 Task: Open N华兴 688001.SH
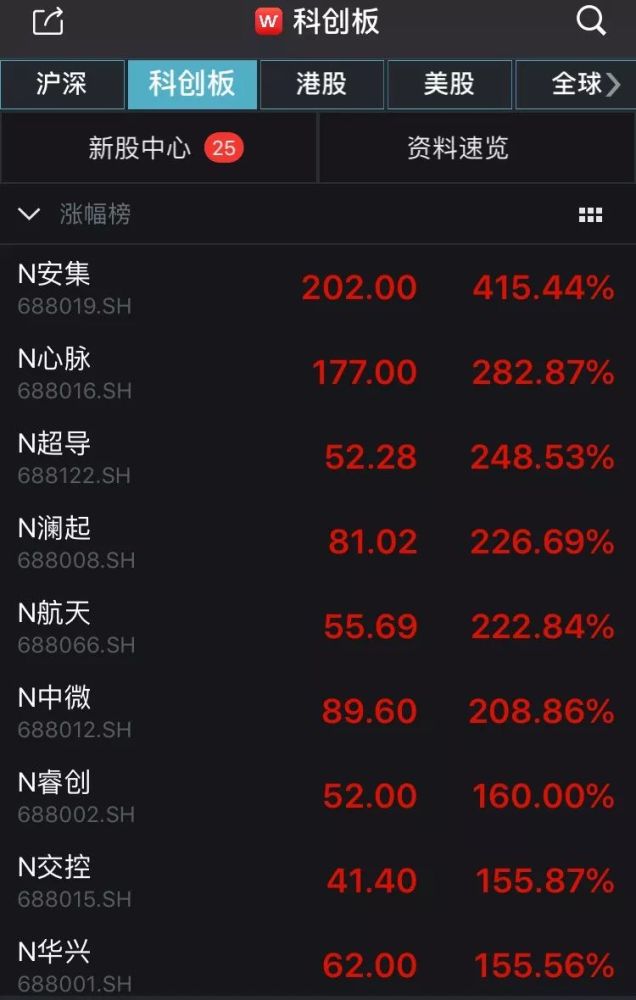click(x=318, y=965)
